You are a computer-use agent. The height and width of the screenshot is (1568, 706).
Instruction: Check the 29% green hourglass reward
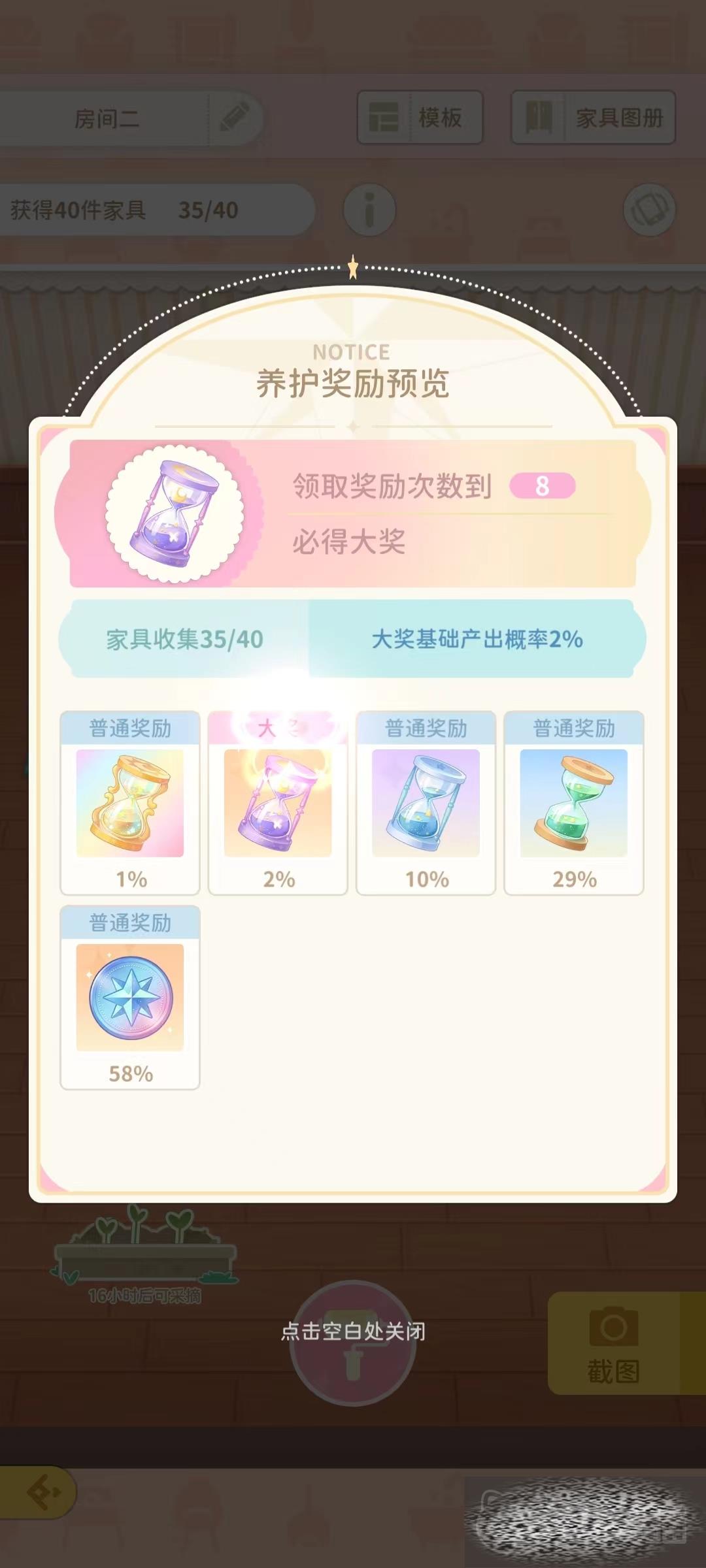tap(574, 804)
